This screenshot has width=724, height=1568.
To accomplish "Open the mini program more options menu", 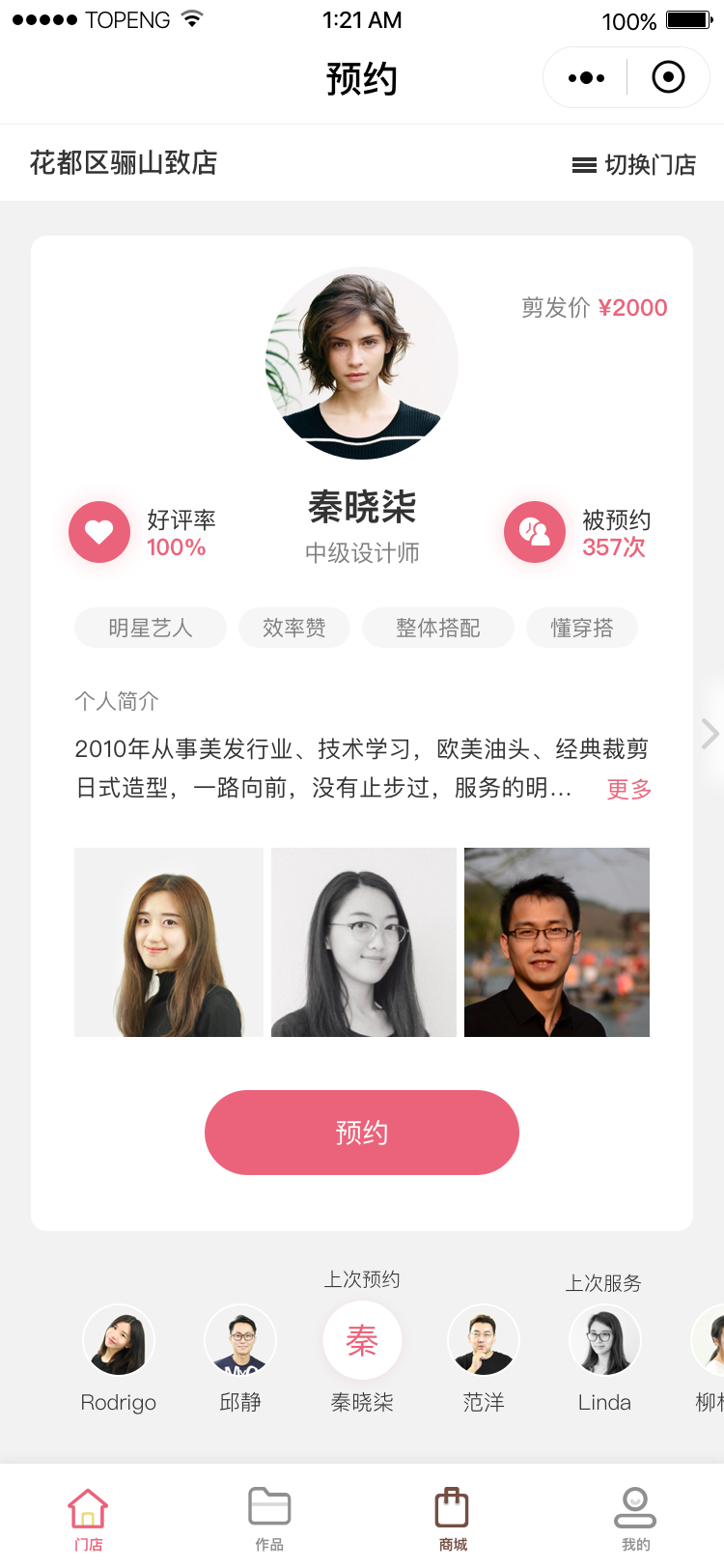I will (586, 77).
